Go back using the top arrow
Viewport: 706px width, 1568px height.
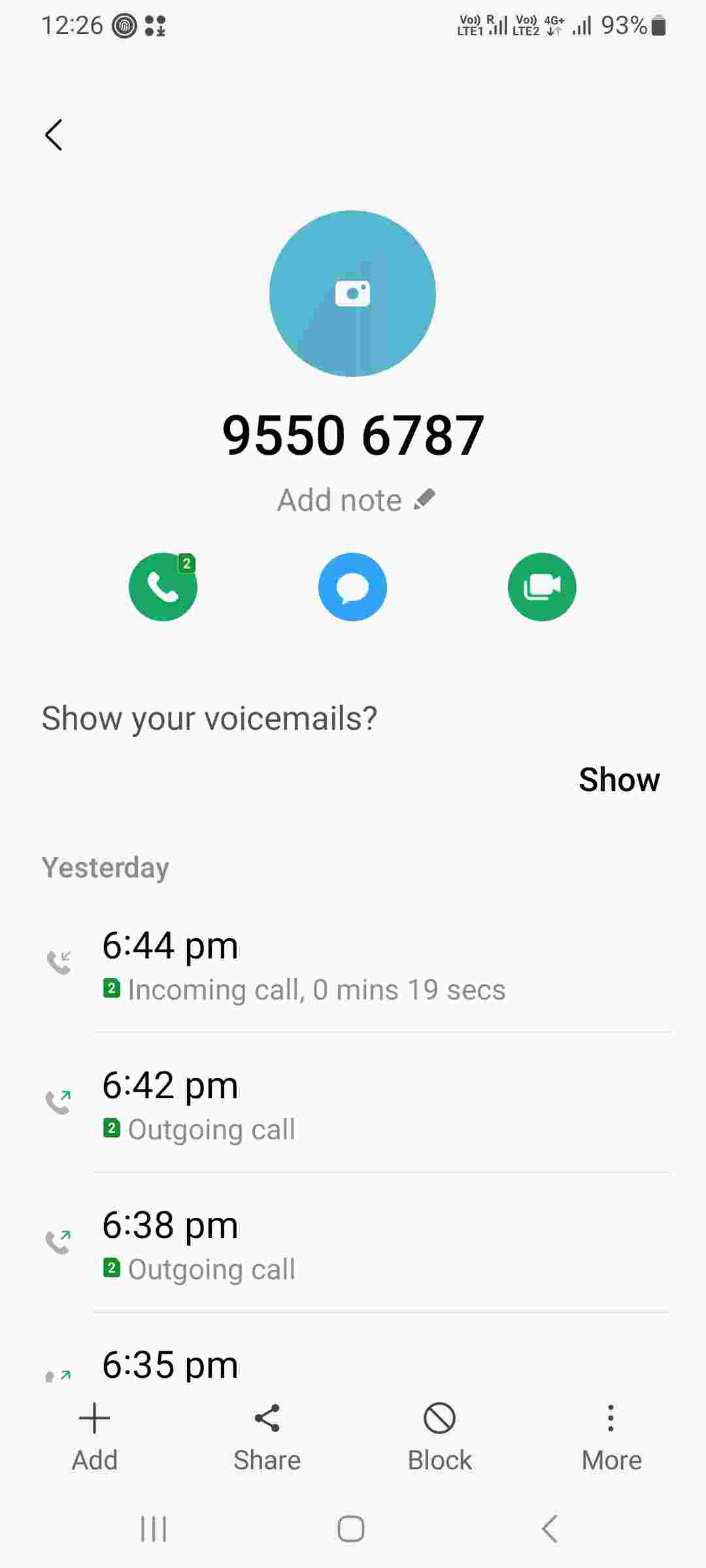click(54, 135)
